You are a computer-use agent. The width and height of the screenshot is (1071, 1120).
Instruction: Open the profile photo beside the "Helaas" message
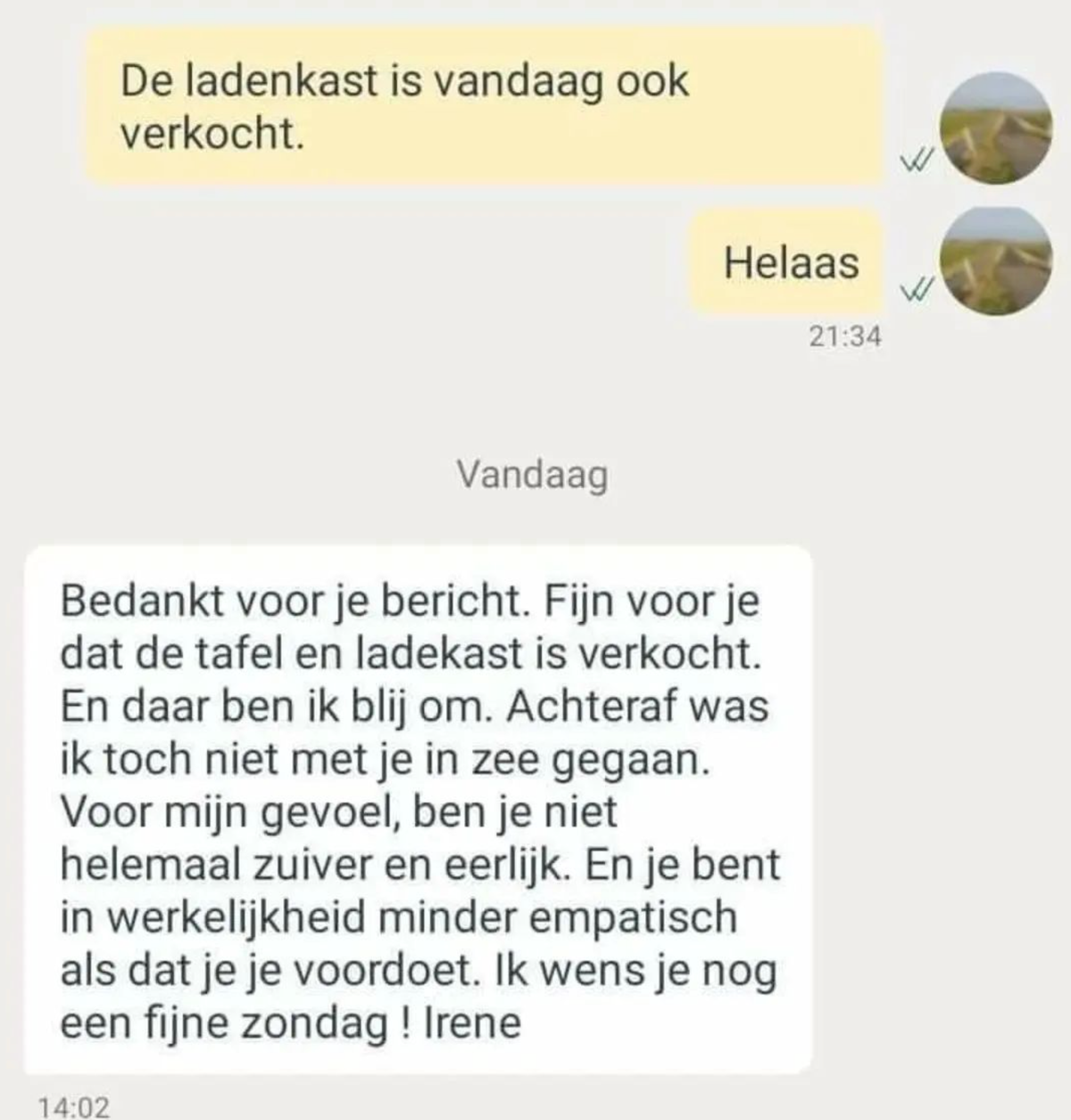tap(996, 261)
